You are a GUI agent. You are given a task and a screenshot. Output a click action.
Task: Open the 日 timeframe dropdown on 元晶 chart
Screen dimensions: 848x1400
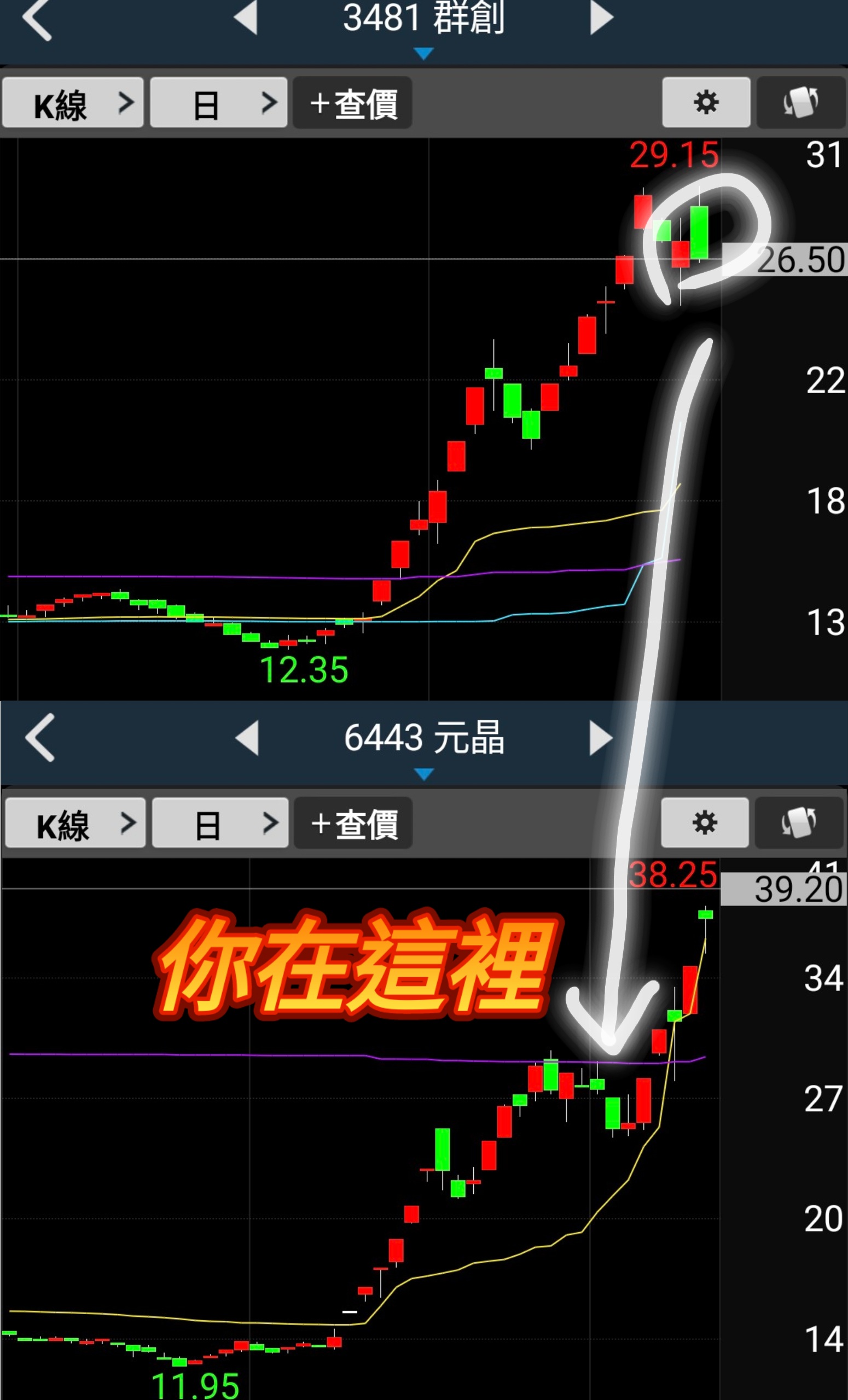[x=219, y=824]
